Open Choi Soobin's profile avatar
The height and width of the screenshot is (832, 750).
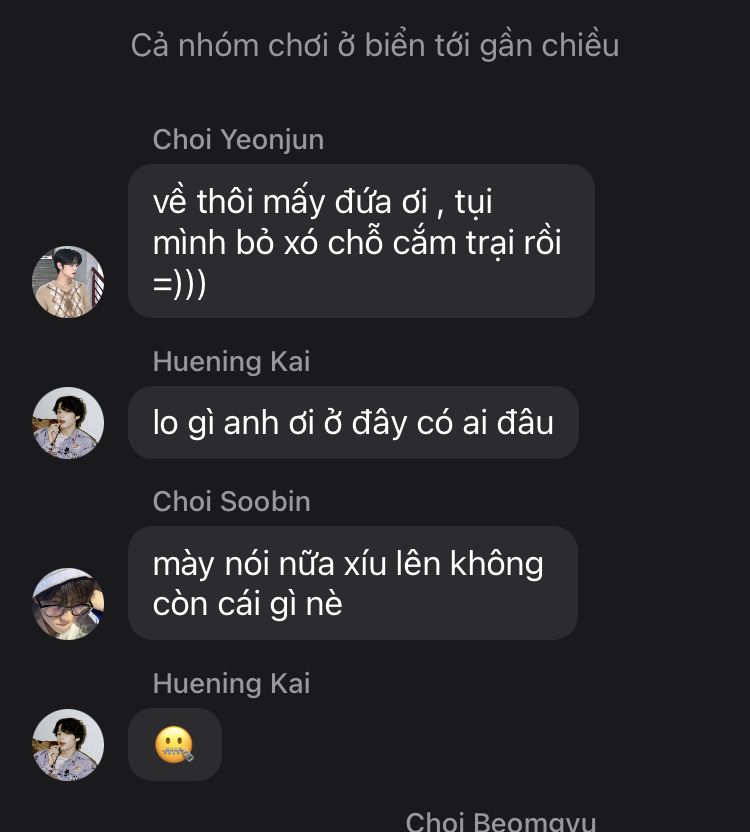pyautogui.click(x=68, y=604)
